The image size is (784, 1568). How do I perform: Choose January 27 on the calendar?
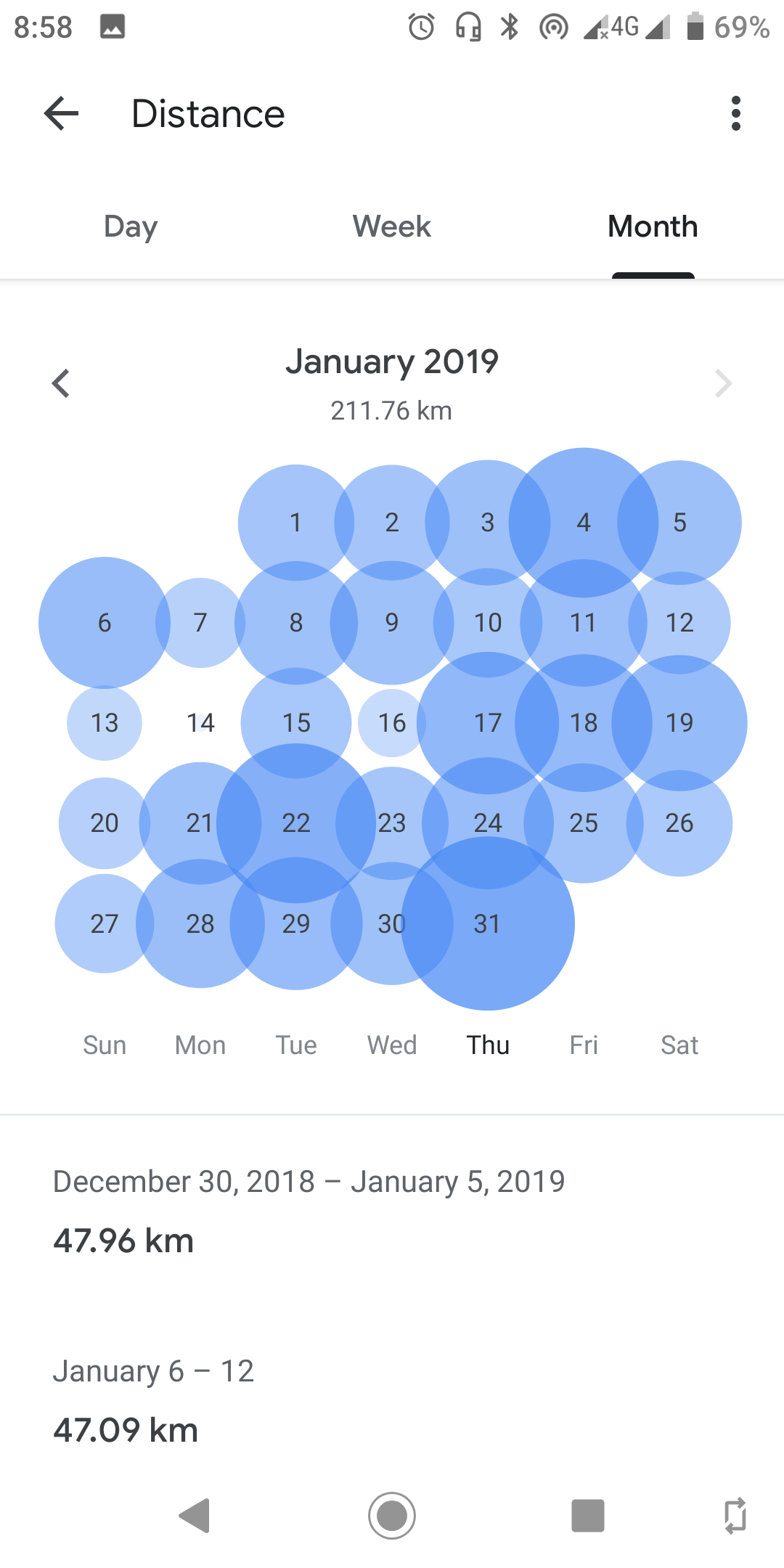[105, 923]
